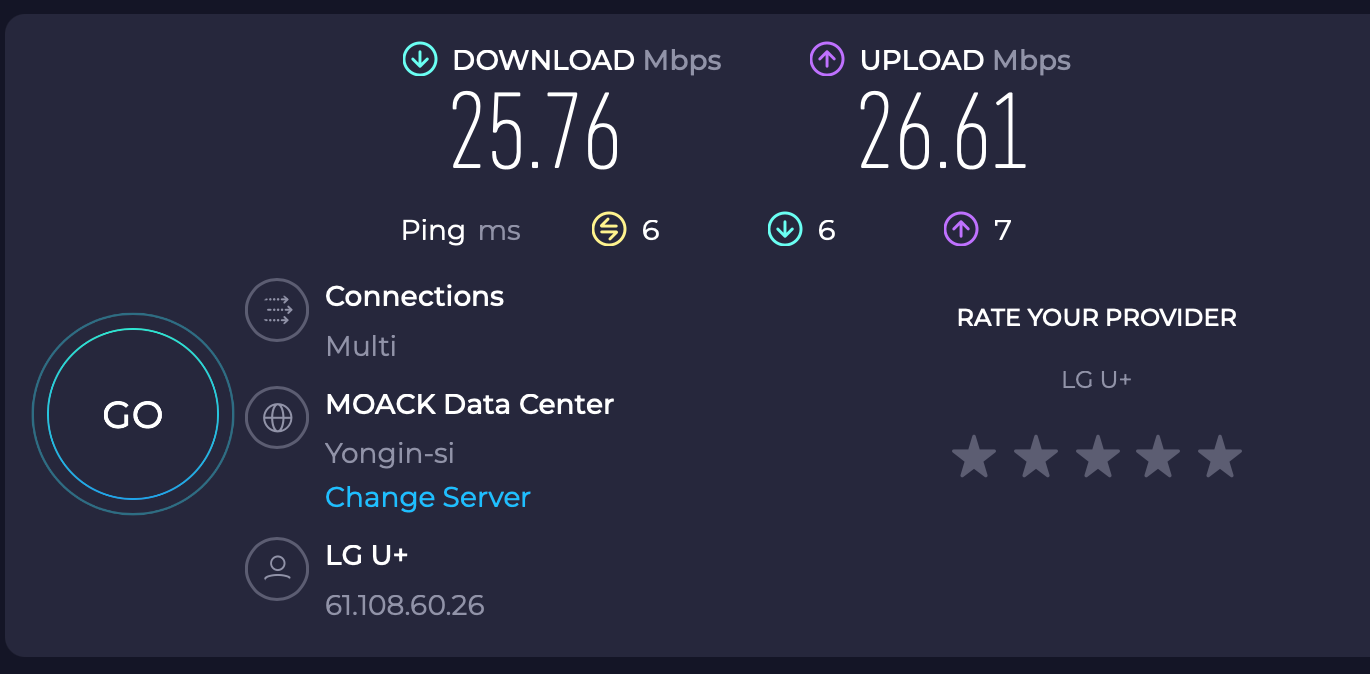Screen dimensions: 1370x674
Task: Open the Change Server link
Action: coord(428,497)
